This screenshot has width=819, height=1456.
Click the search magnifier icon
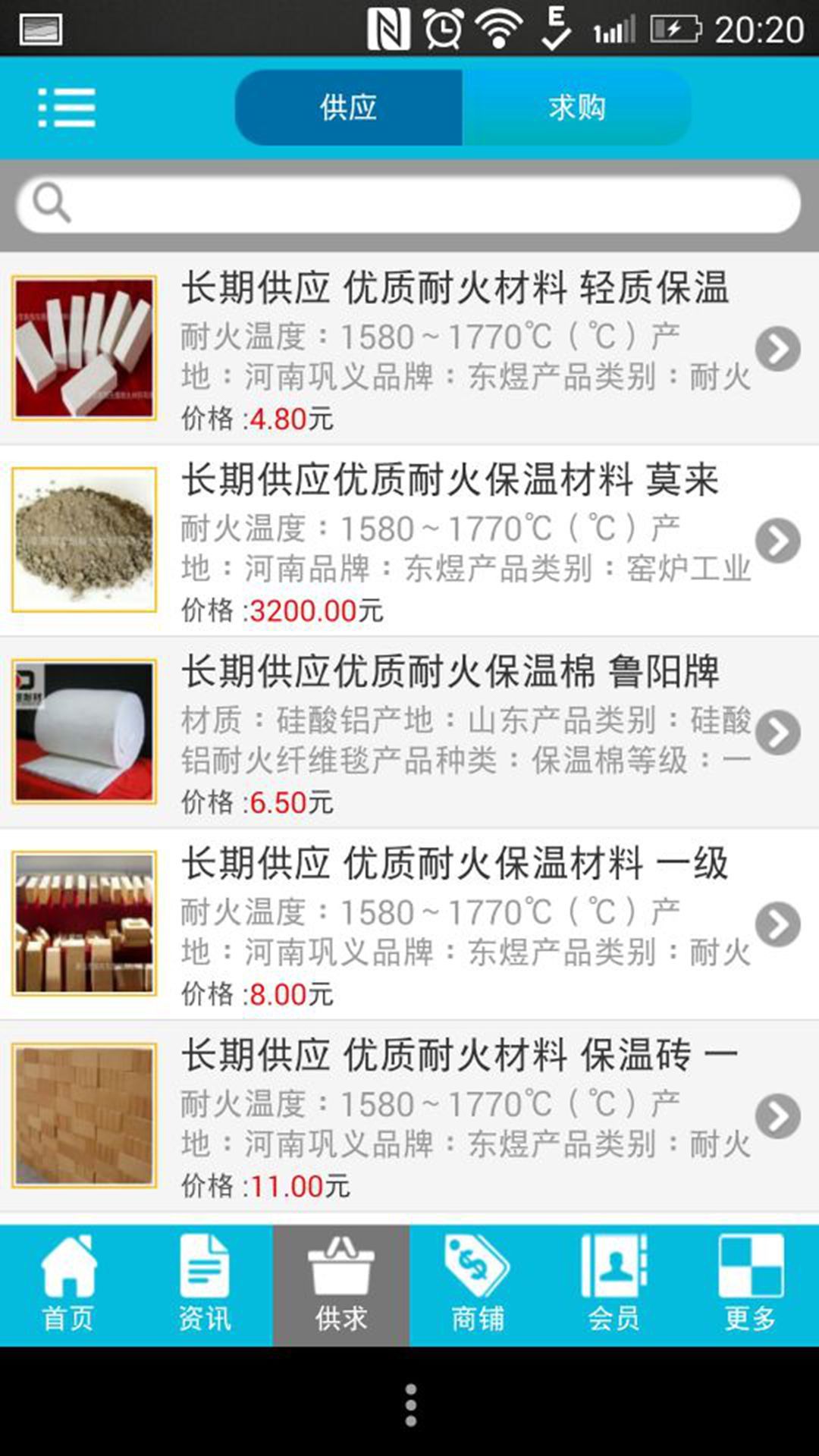click(51, 202)
